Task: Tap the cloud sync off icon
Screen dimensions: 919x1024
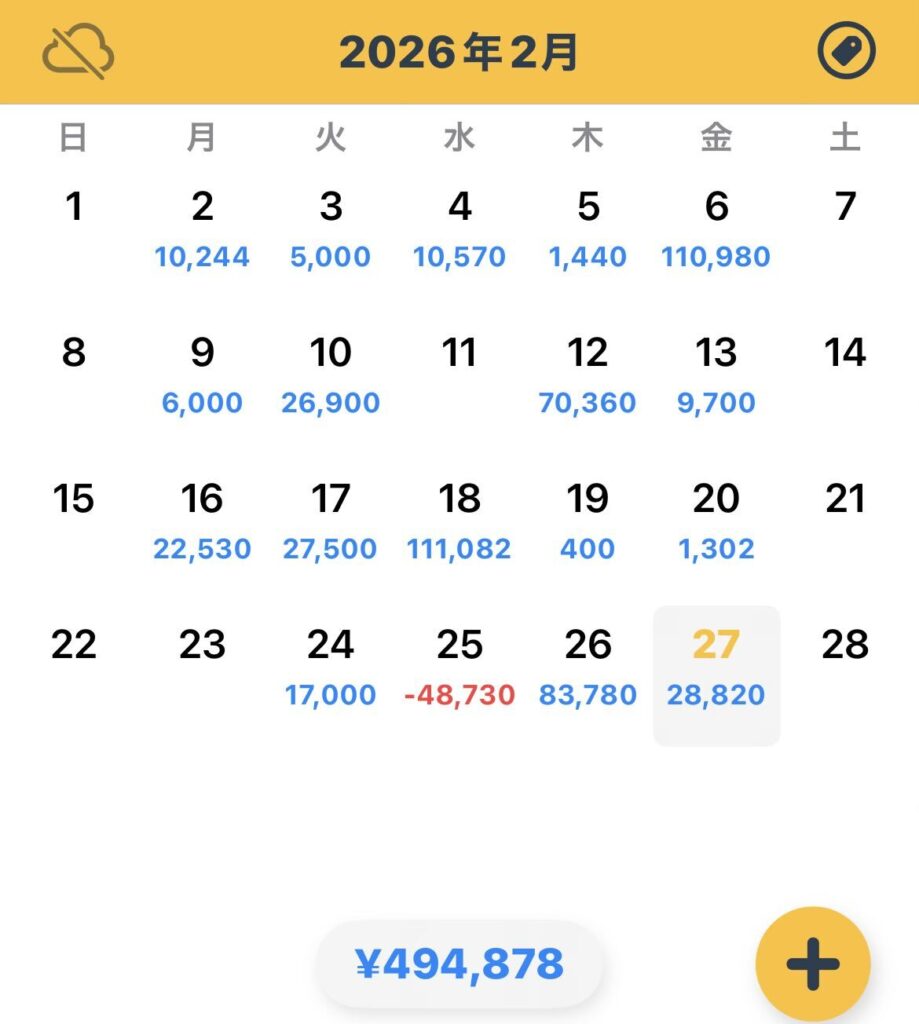Action: tap(78, 52)
